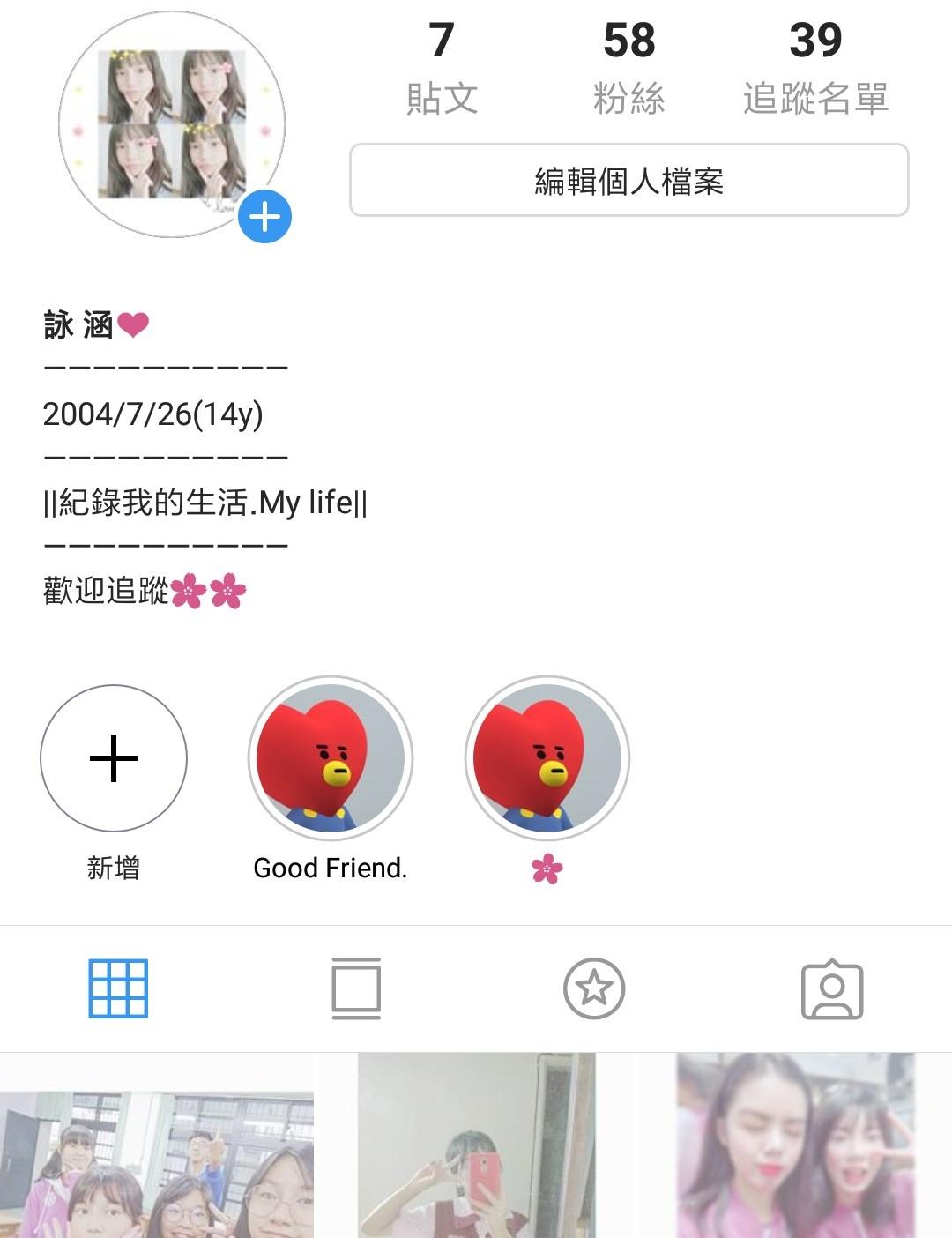Add a story via the blue plus badge
This screenshot has height=1238, width=952.
(x=264, y=217)
